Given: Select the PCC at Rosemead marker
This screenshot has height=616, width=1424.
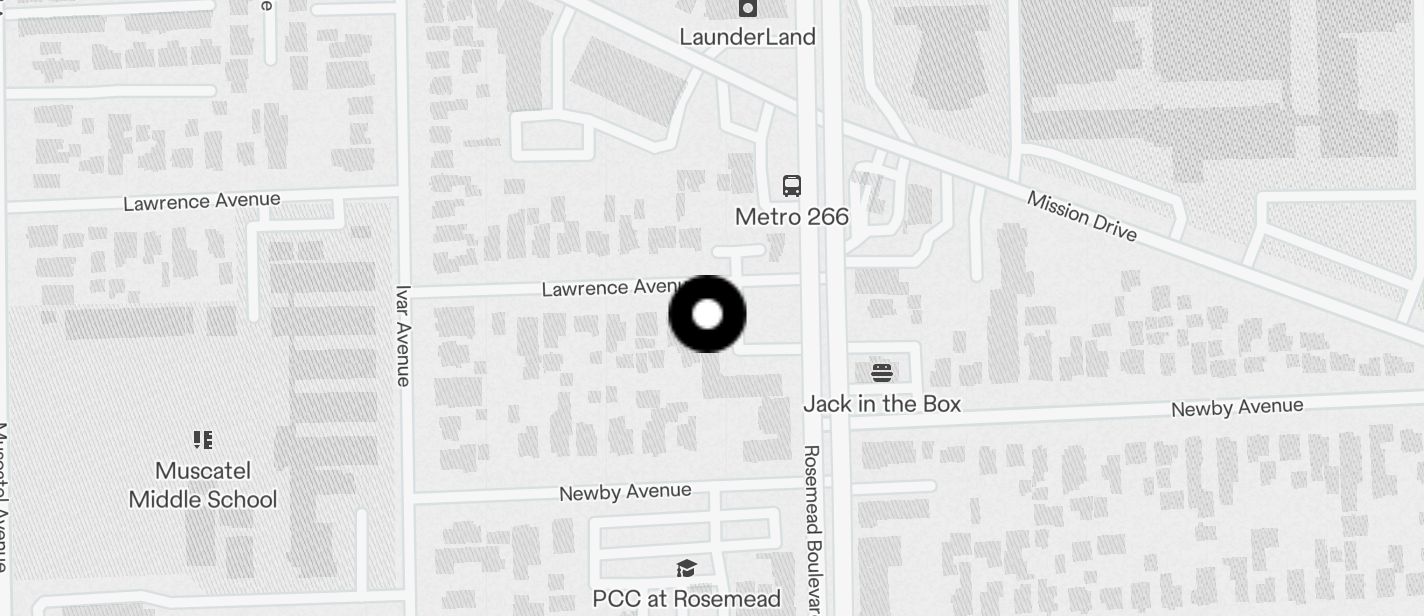Looking at the screenshot, I should [685, 569].
